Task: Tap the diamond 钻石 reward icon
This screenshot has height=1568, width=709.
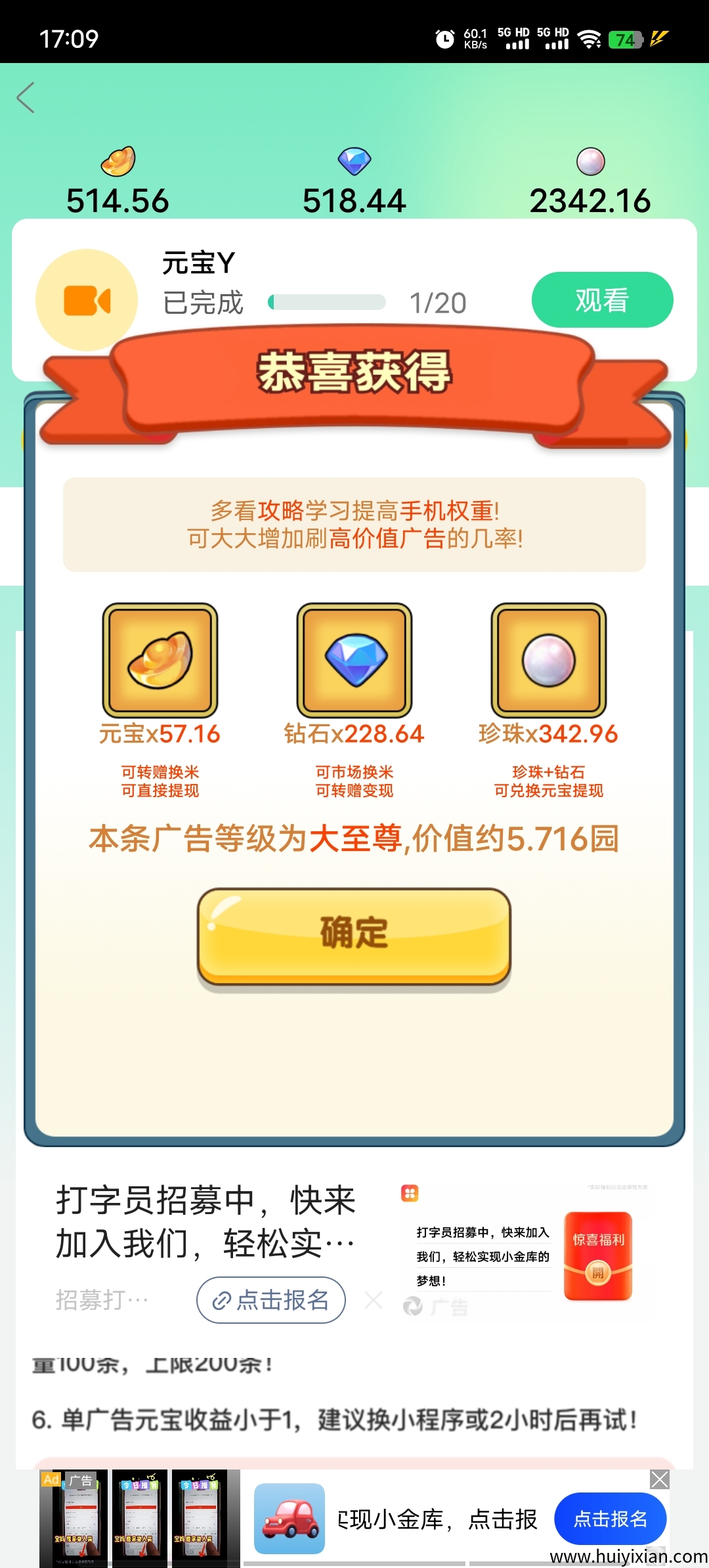Action: click(x=354, y=660)
